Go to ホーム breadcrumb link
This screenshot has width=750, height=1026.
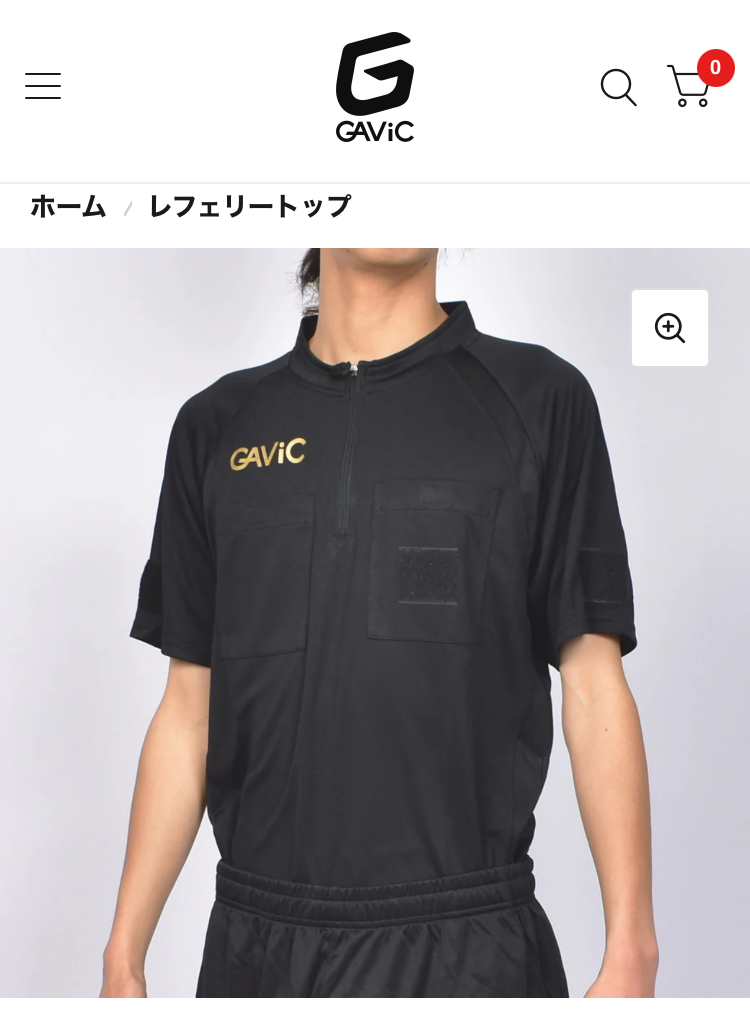point(68,207)
